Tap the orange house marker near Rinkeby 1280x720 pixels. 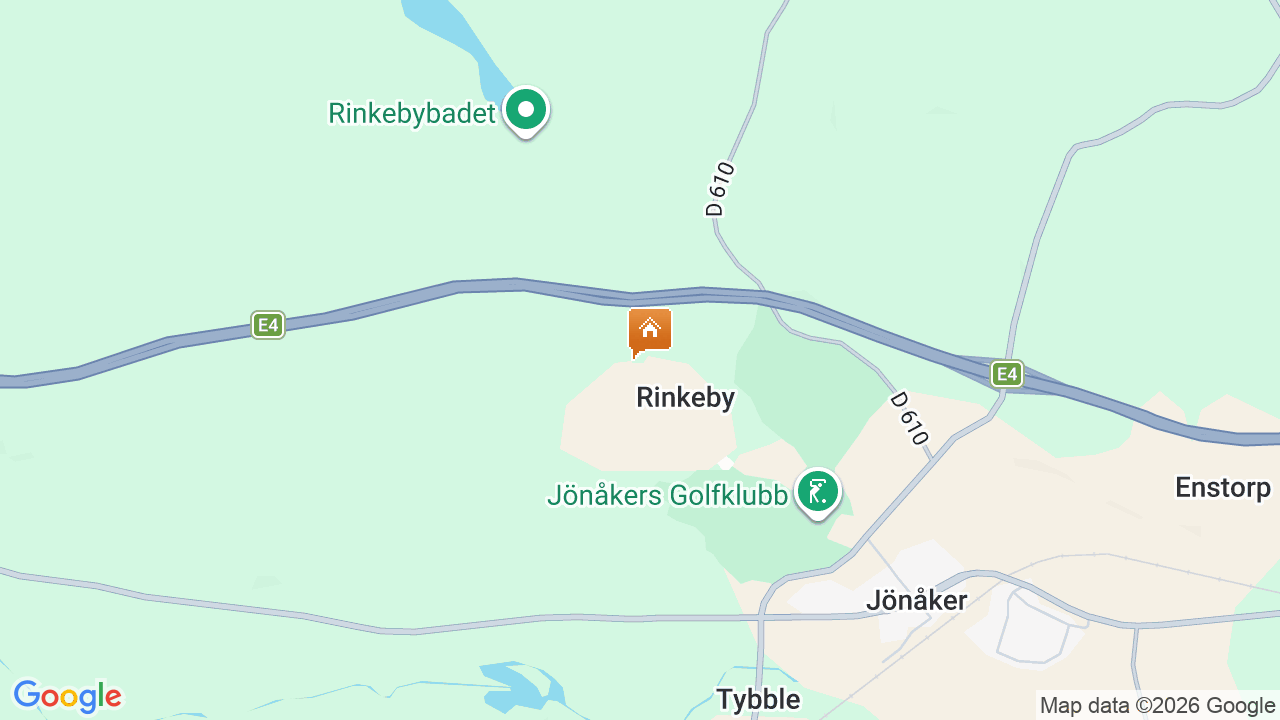(650, 330)
